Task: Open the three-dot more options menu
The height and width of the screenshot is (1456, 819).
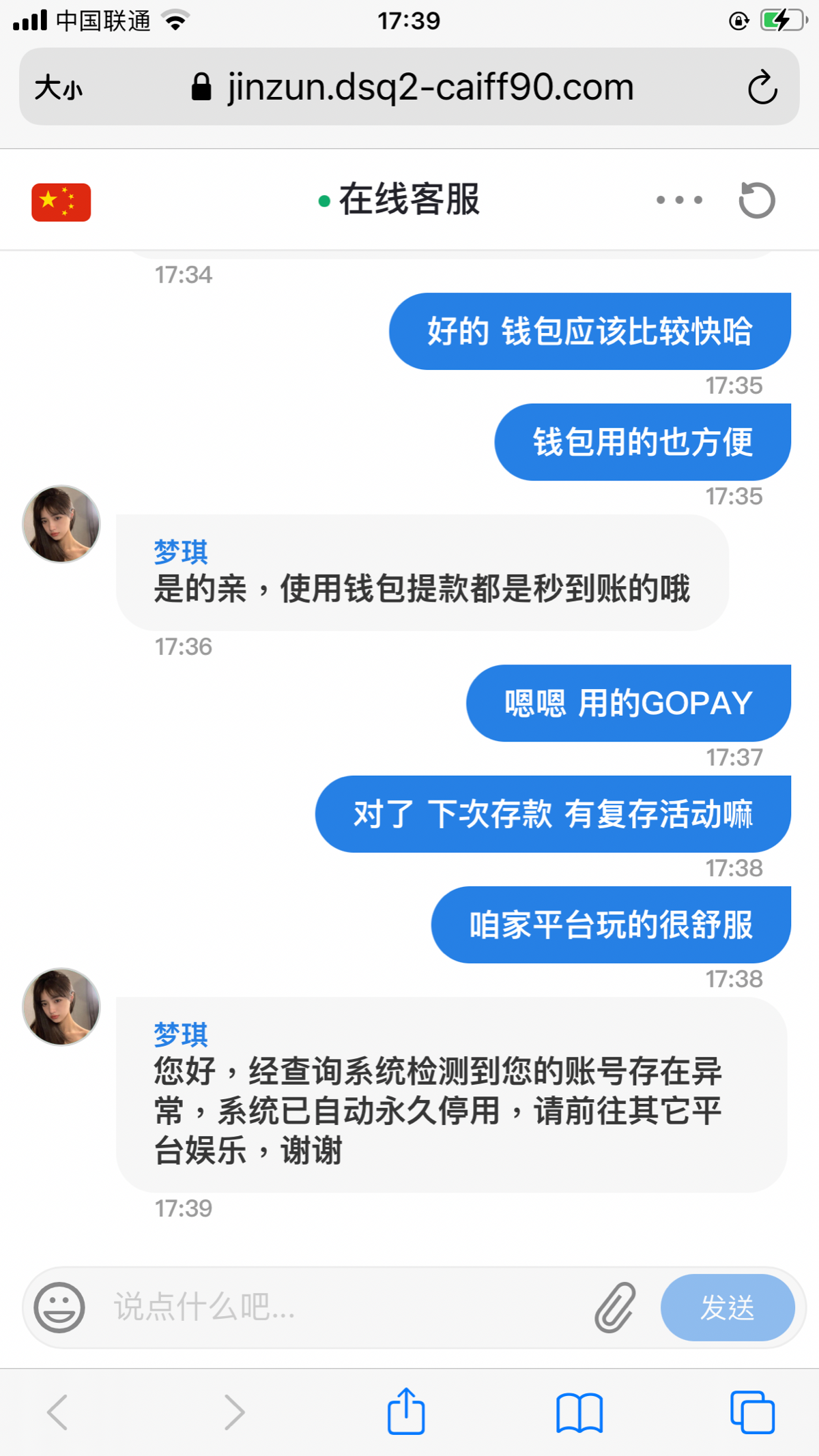Action: click(679, 200)
